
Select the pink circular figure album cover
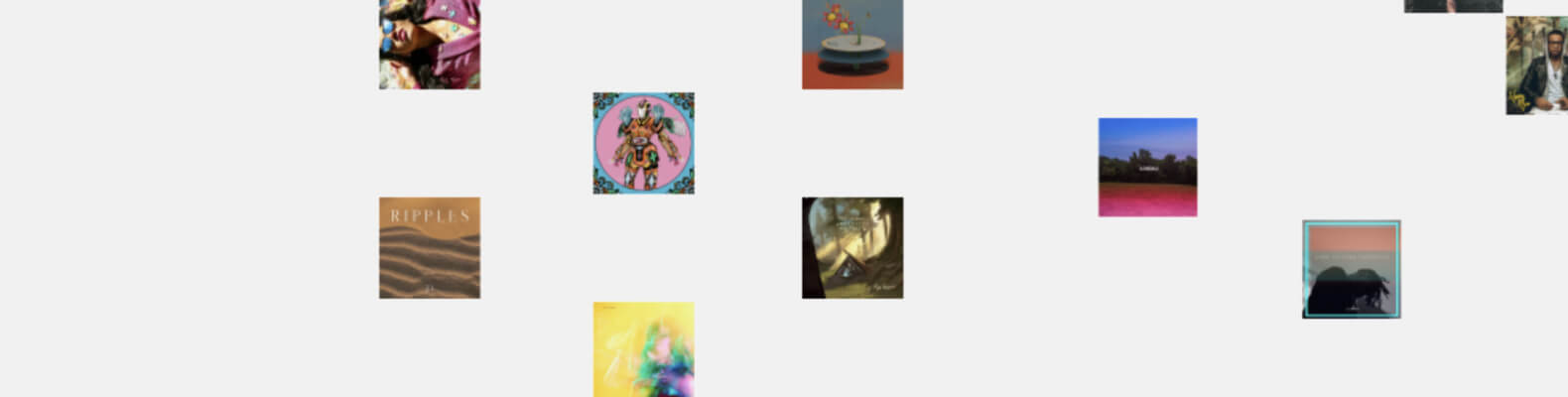click(x=643, y=143)
